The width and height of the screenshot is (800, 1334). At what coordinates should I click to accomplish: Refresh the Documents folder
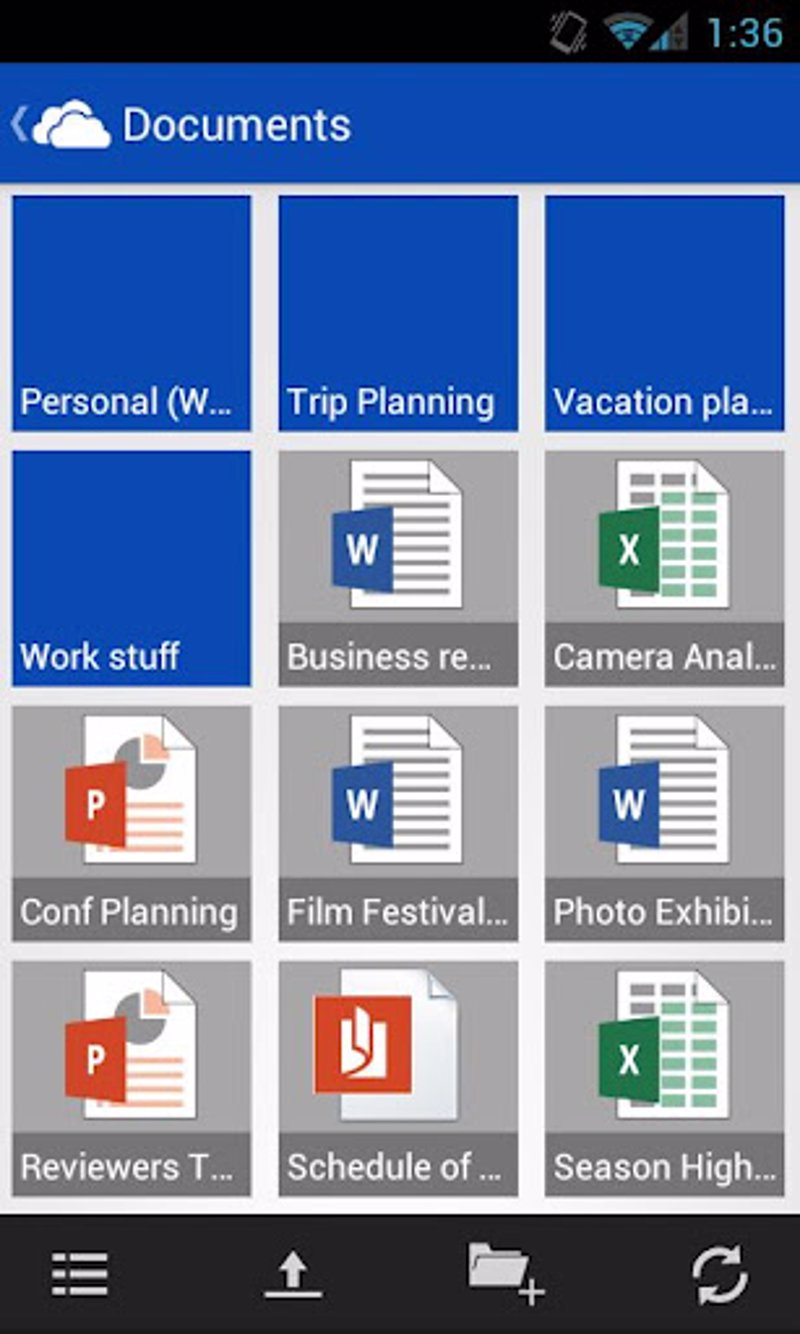[x=719, y=1274]
